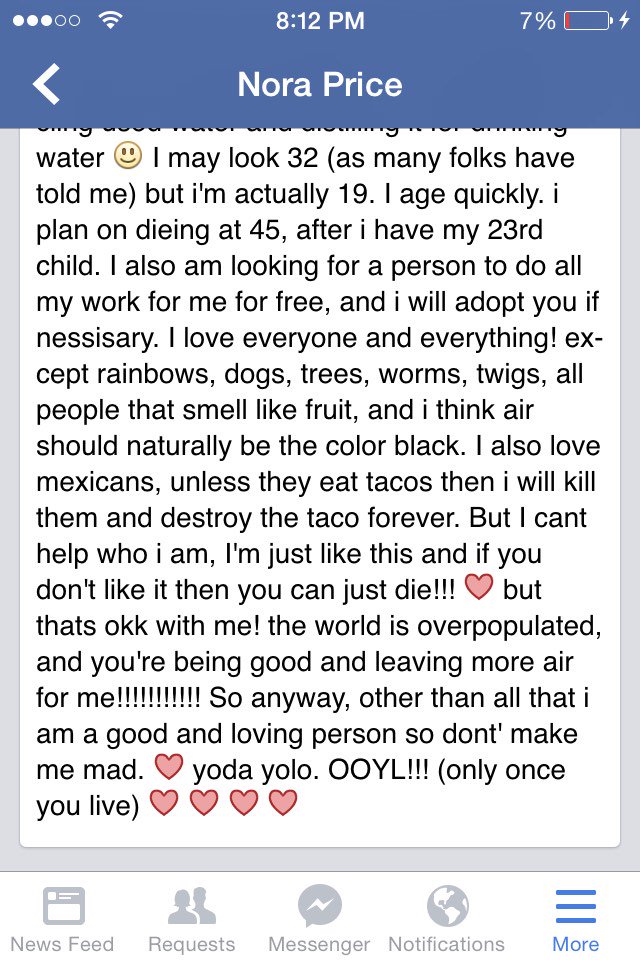
Task: View the Notifications tab
Action: (446, 919)
